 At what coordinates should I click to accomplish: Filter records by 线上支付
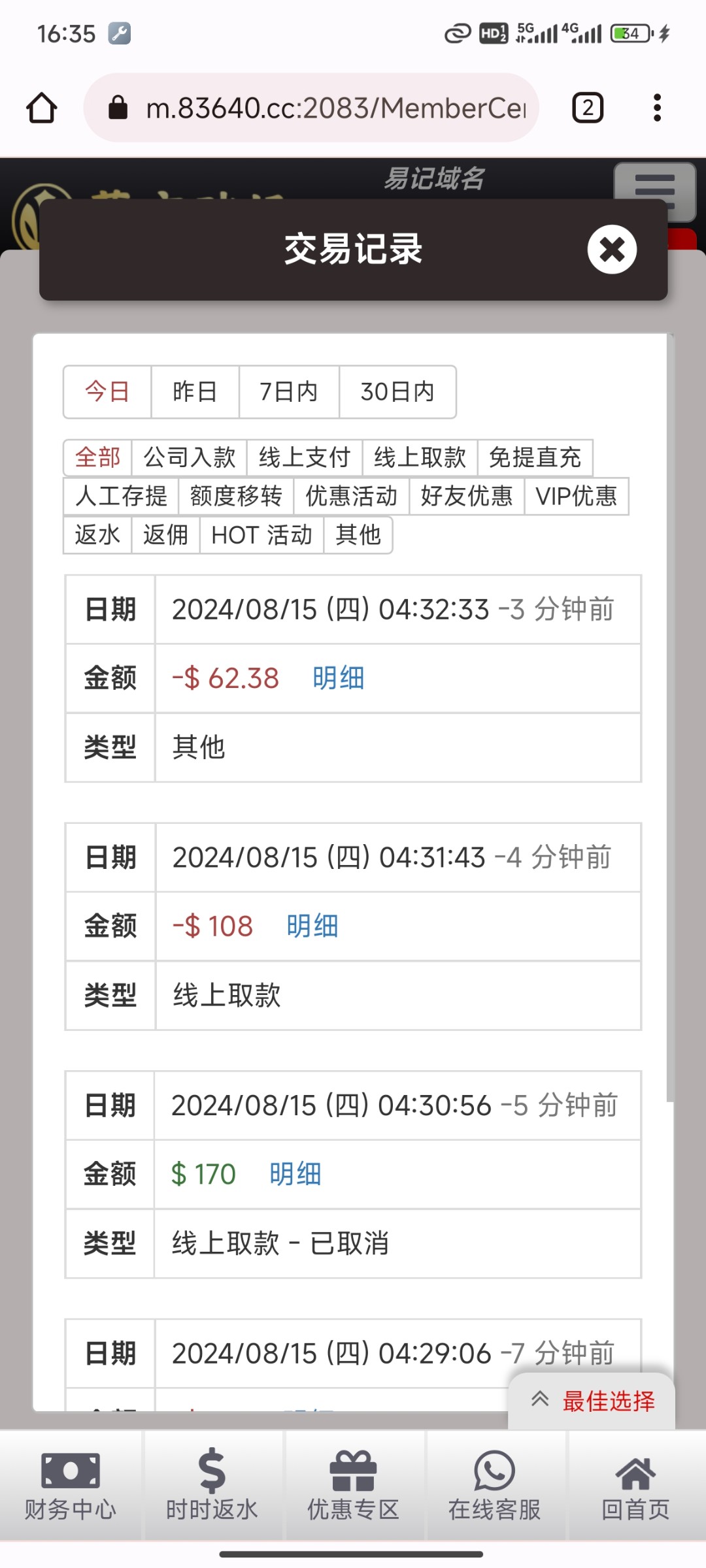click(305, 457)
